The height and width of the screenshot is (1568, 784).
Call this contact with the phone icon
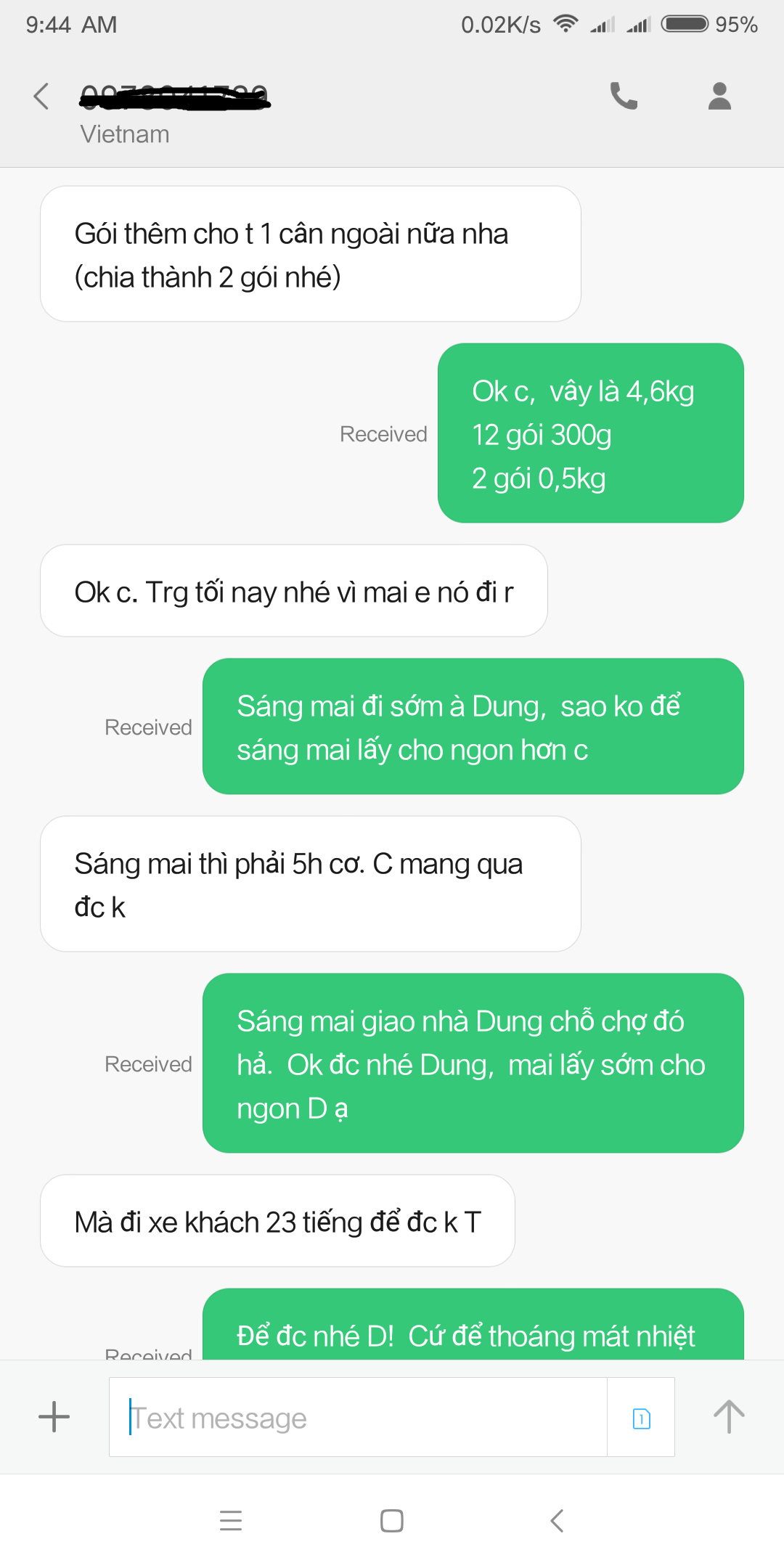tap(624, 96)
